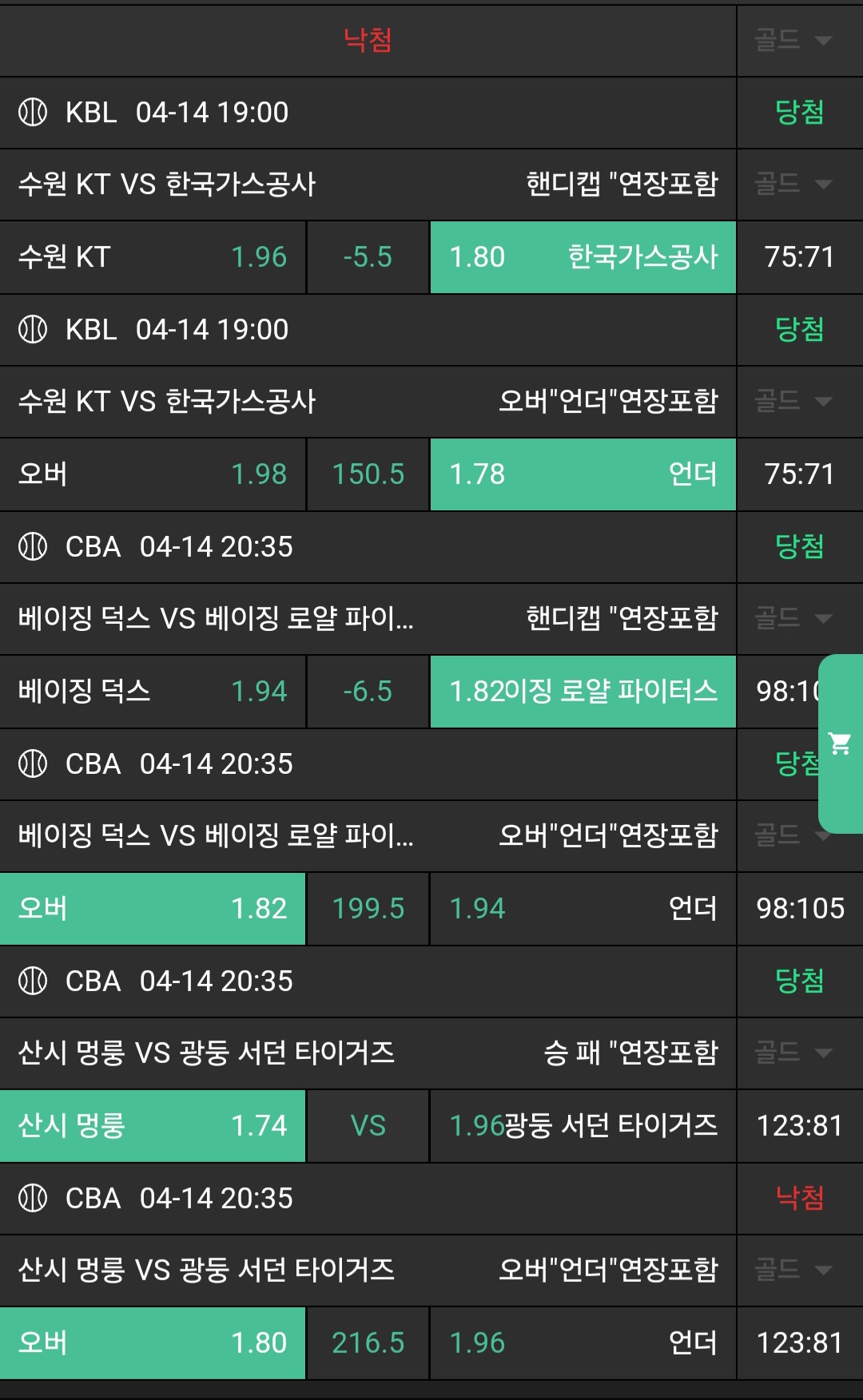Screen dimensions: 863x1400
Task: Choose 오버 1.80 for the 216.5 line
Action: (x=152, y=1343)
